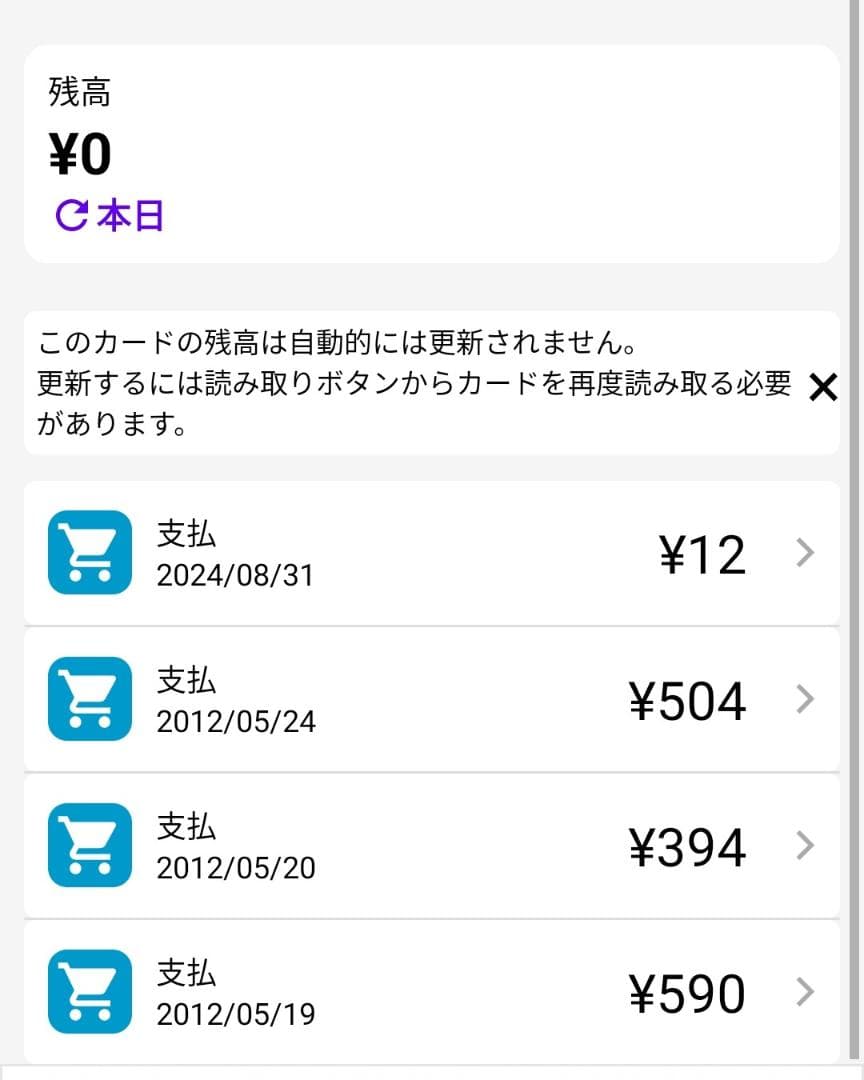Screen dimensions: 864x1080
Task: Expand details for the ¥504 payment
Action: 803,699
